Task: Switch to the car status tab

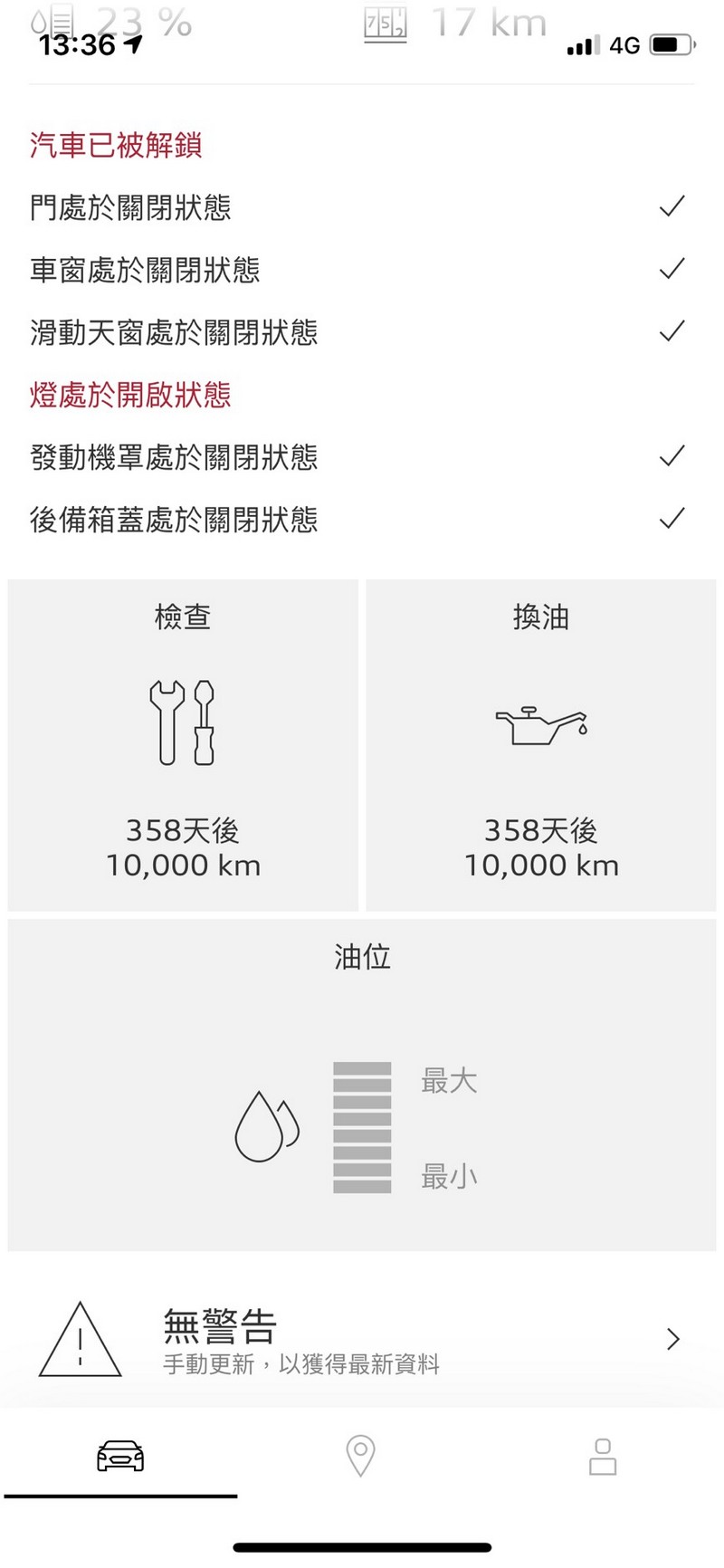Action: click(x=120, y=1456)
